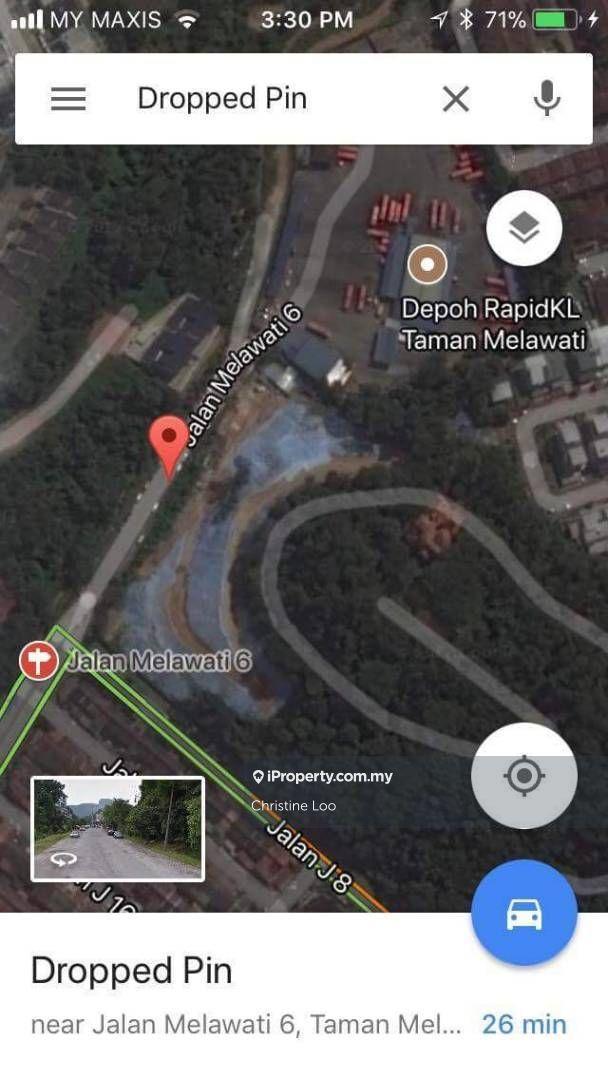Start voice search with the microphone
Viewport: 608px width, 1080px height.
click(x=546, y=98)
